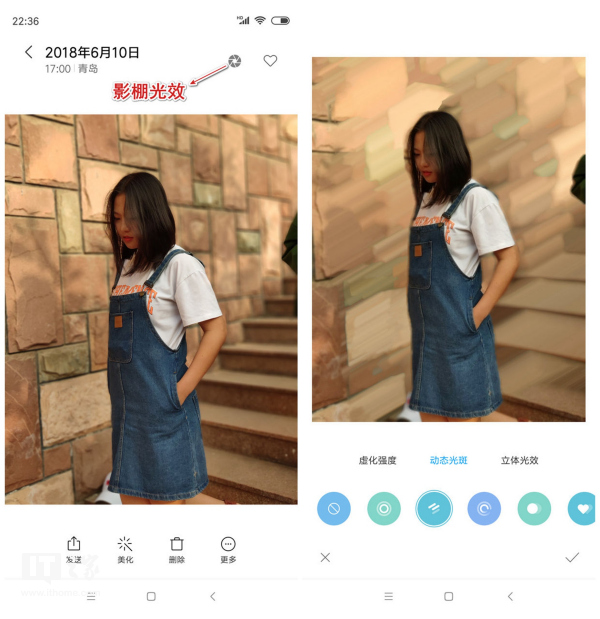Tap 发送 to share the photo
Image resolution: width=600 pixels, height=619 pixels.
(x=74, y=549)
